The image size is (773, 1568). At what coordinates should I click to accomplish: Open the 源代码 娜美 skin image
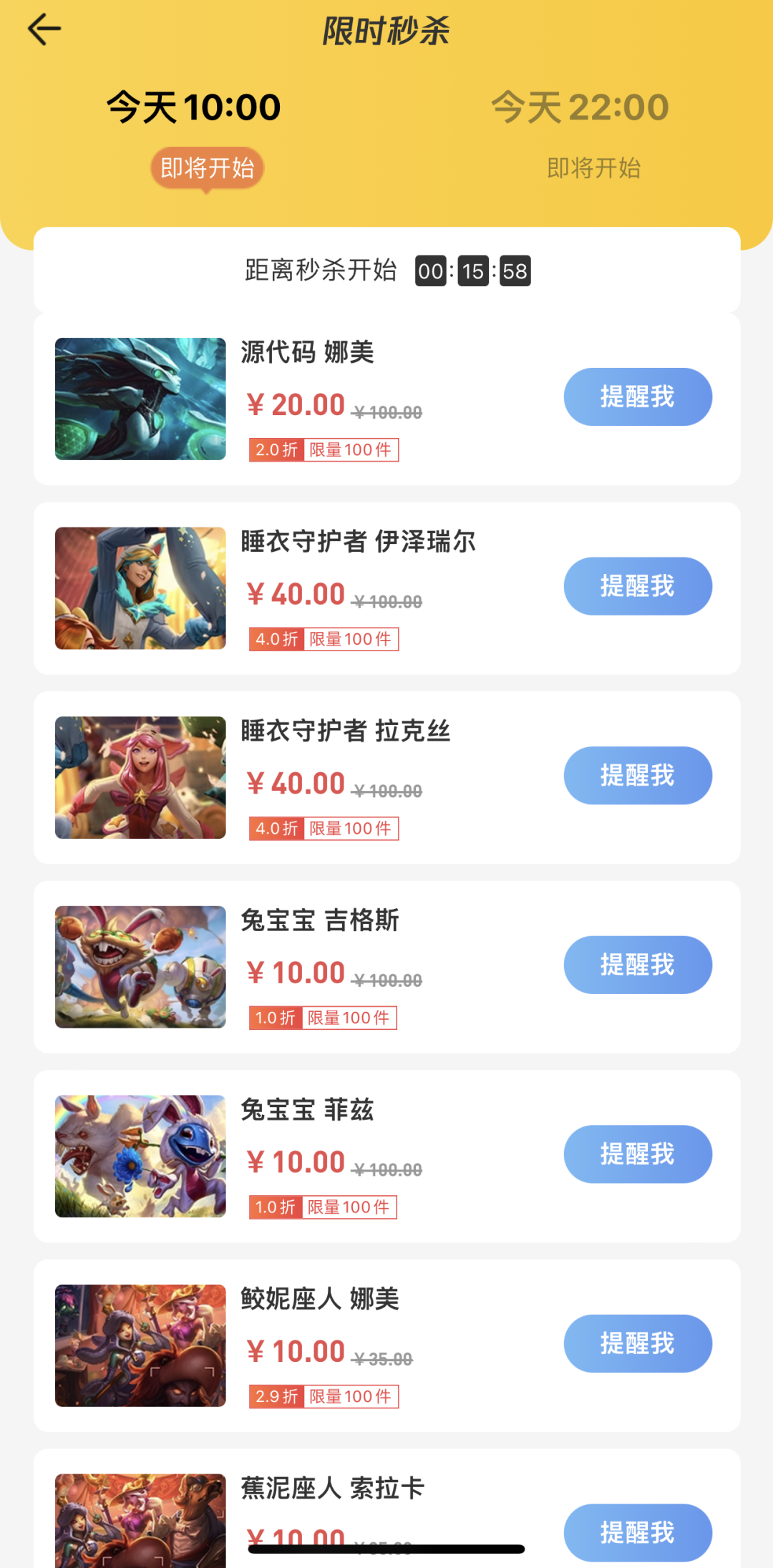pos(140,399)
